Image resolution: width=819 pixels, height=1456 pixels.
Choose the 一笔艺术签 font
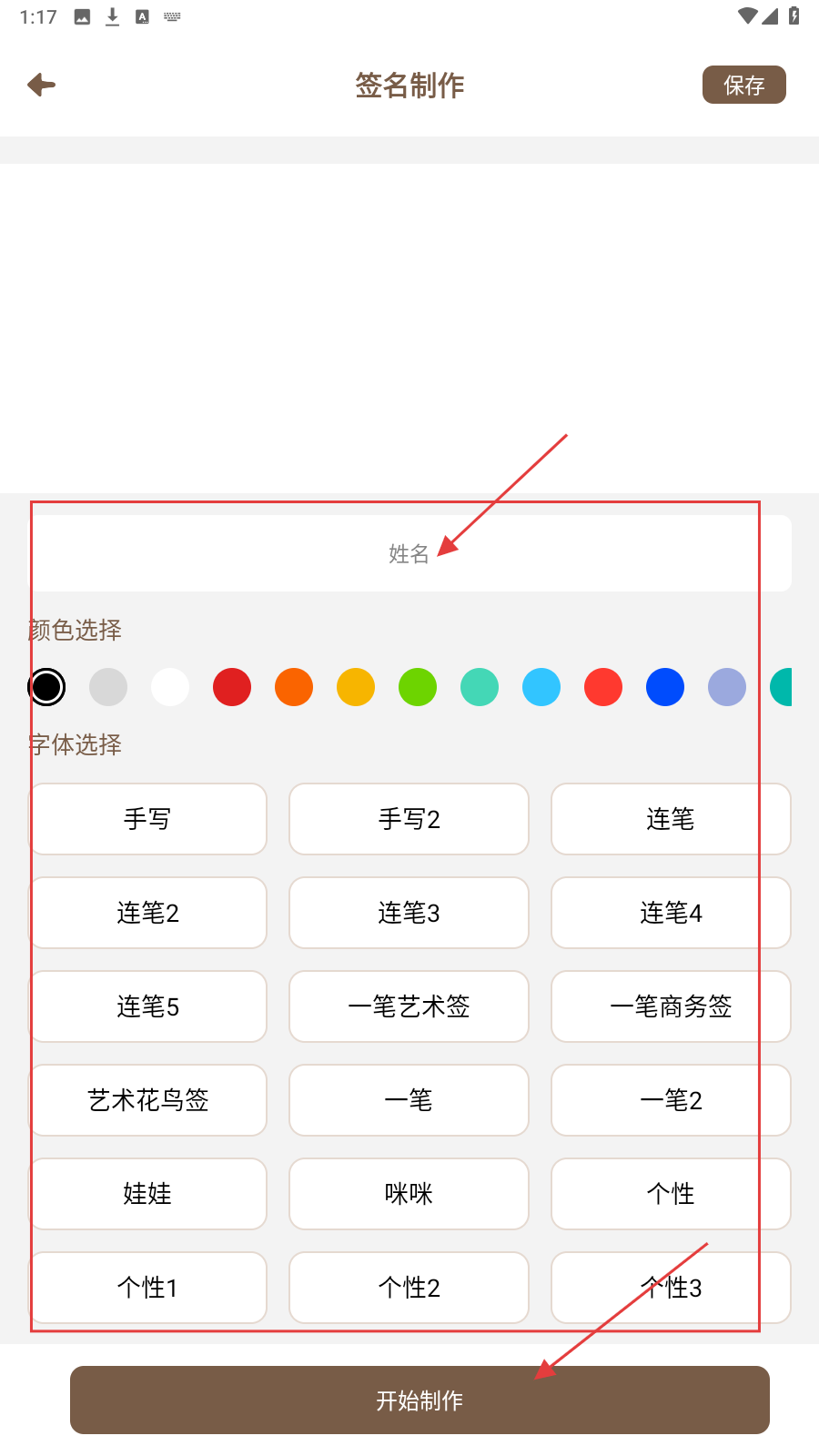click(x=409, y=1006)
